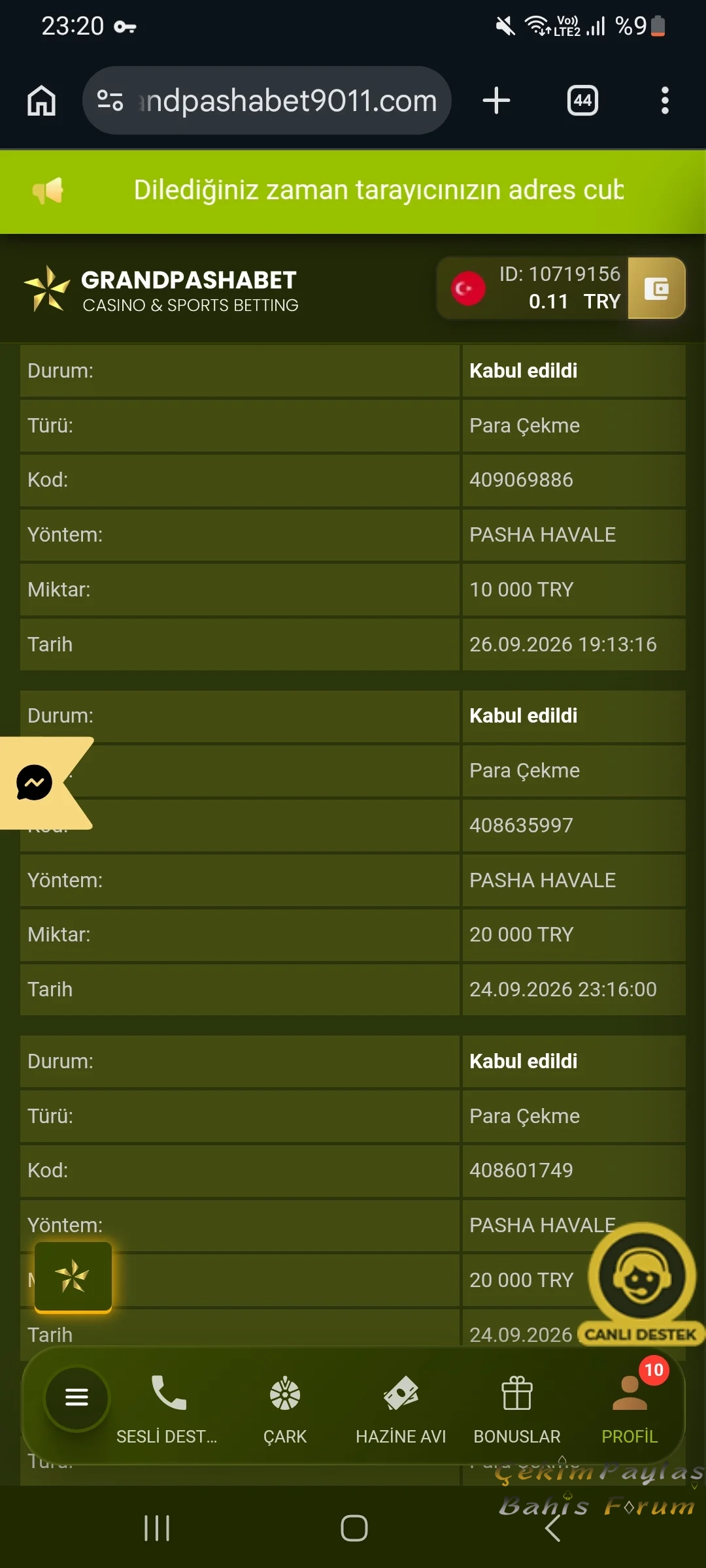Open Hazine Avı
The width and height of the screenshot is (706, 1568).
click(401, 1408)
